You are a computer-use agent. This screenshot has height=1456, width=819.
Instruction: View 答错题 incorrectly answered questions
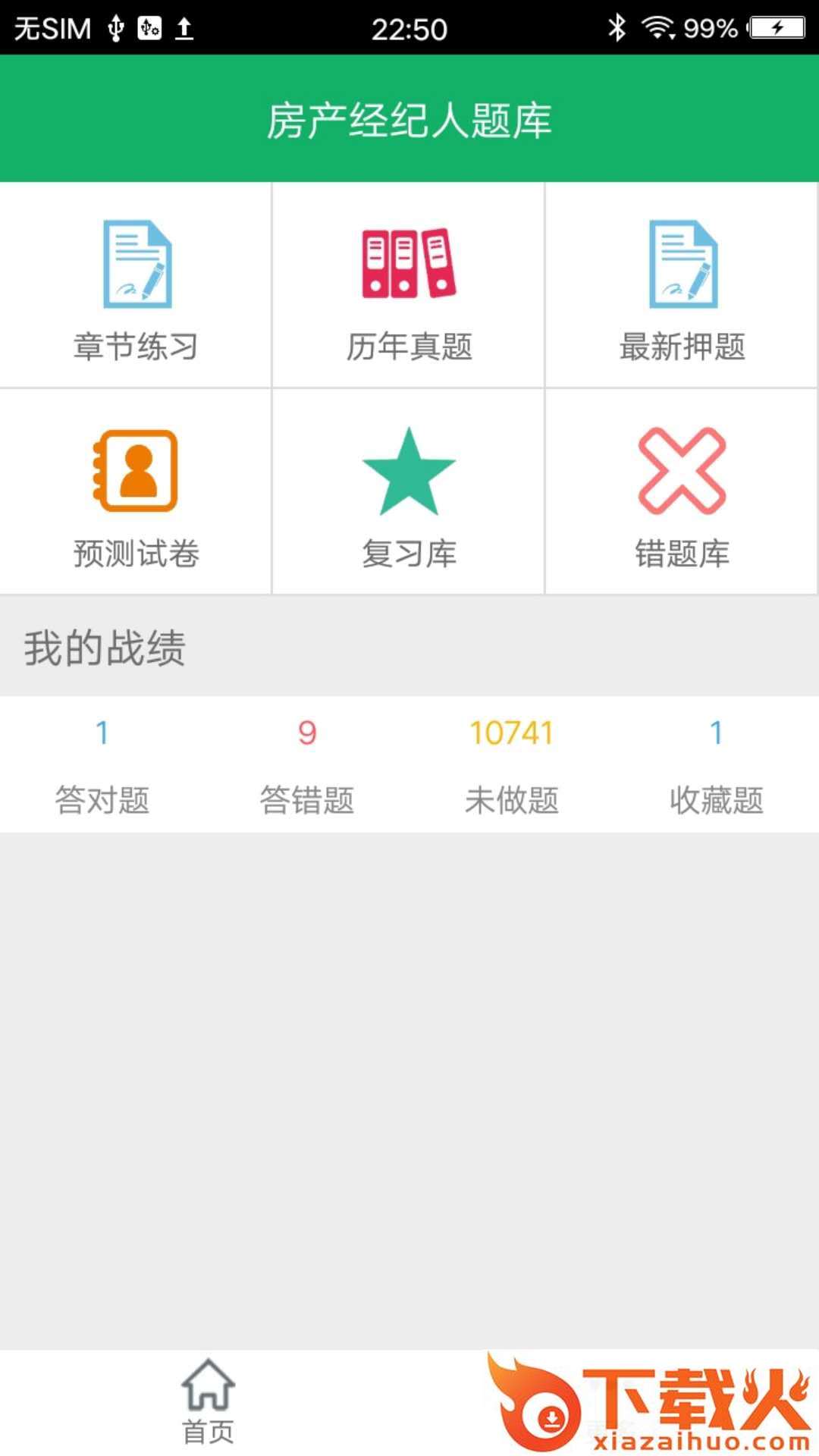(307, 764)
